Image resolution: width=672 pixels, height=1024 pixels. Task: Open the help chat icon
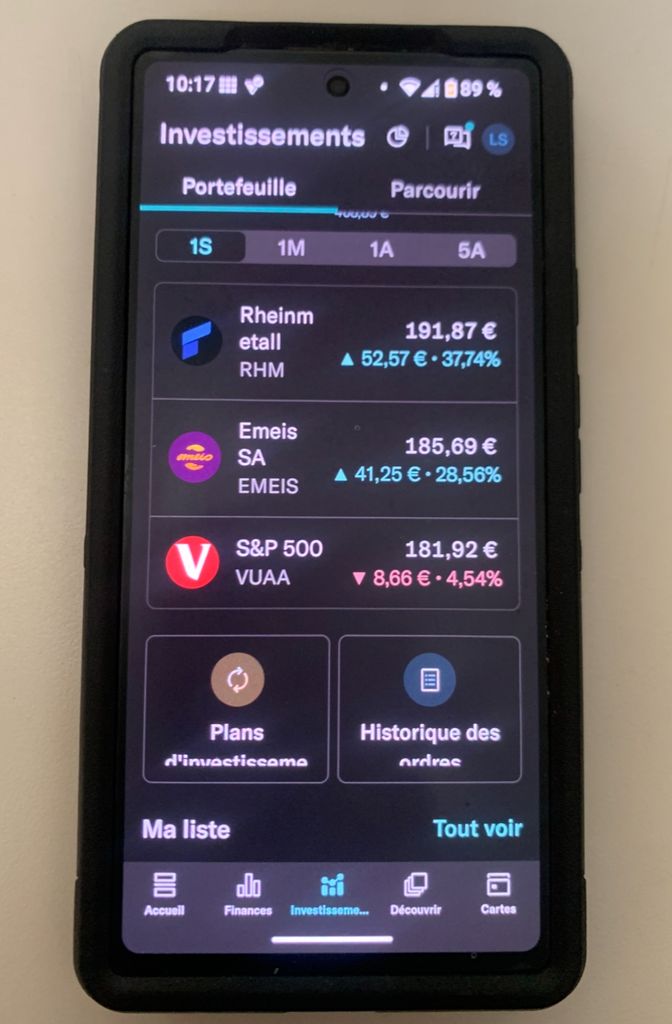pos(457,137)
